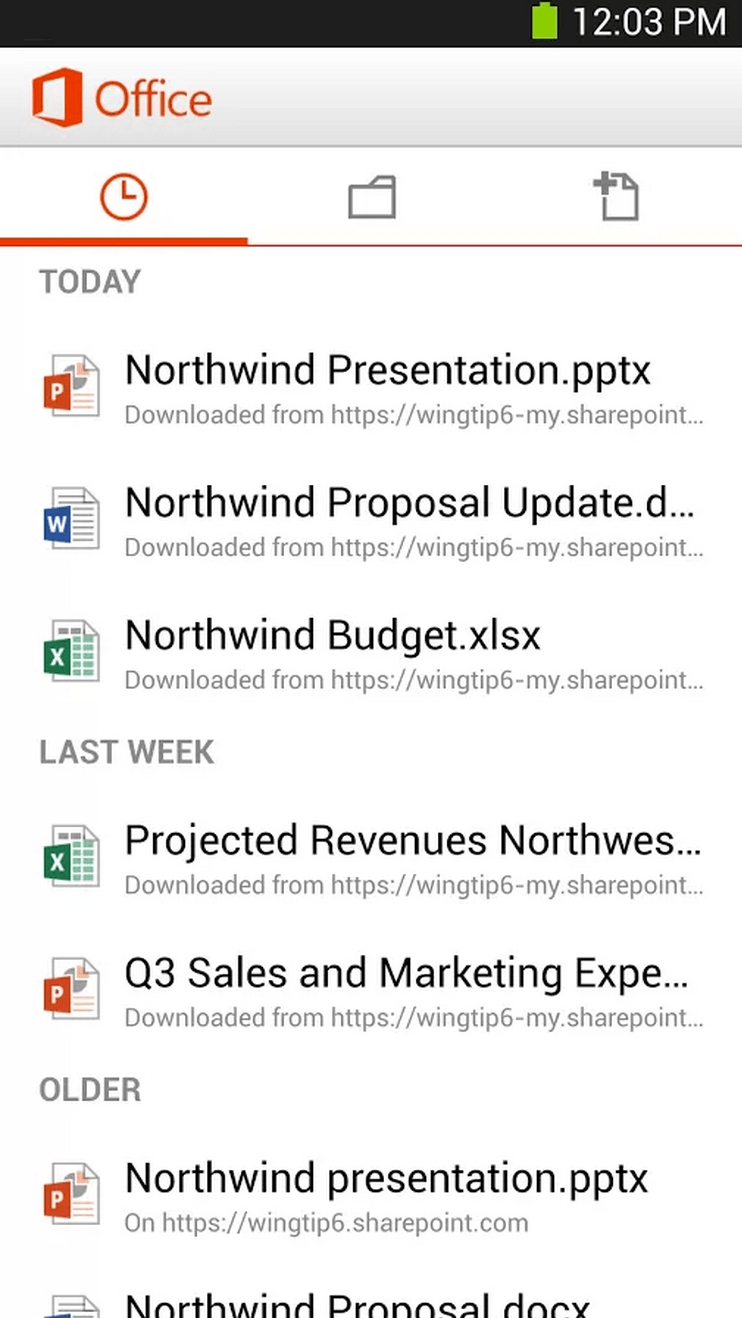Switch to the Open files tab

[x=371, y=197]
